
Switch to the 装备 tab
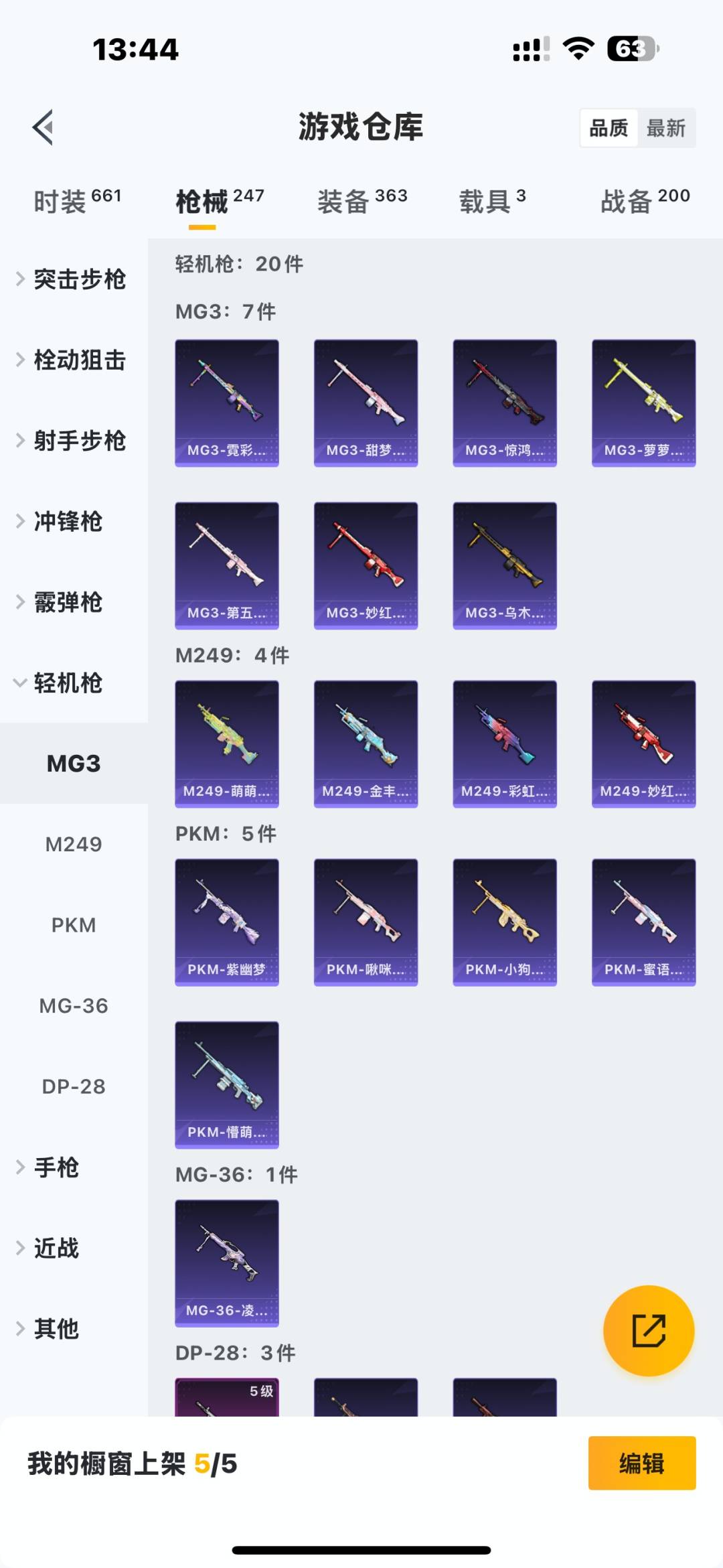pyautogui.click(x=361, y=201)
